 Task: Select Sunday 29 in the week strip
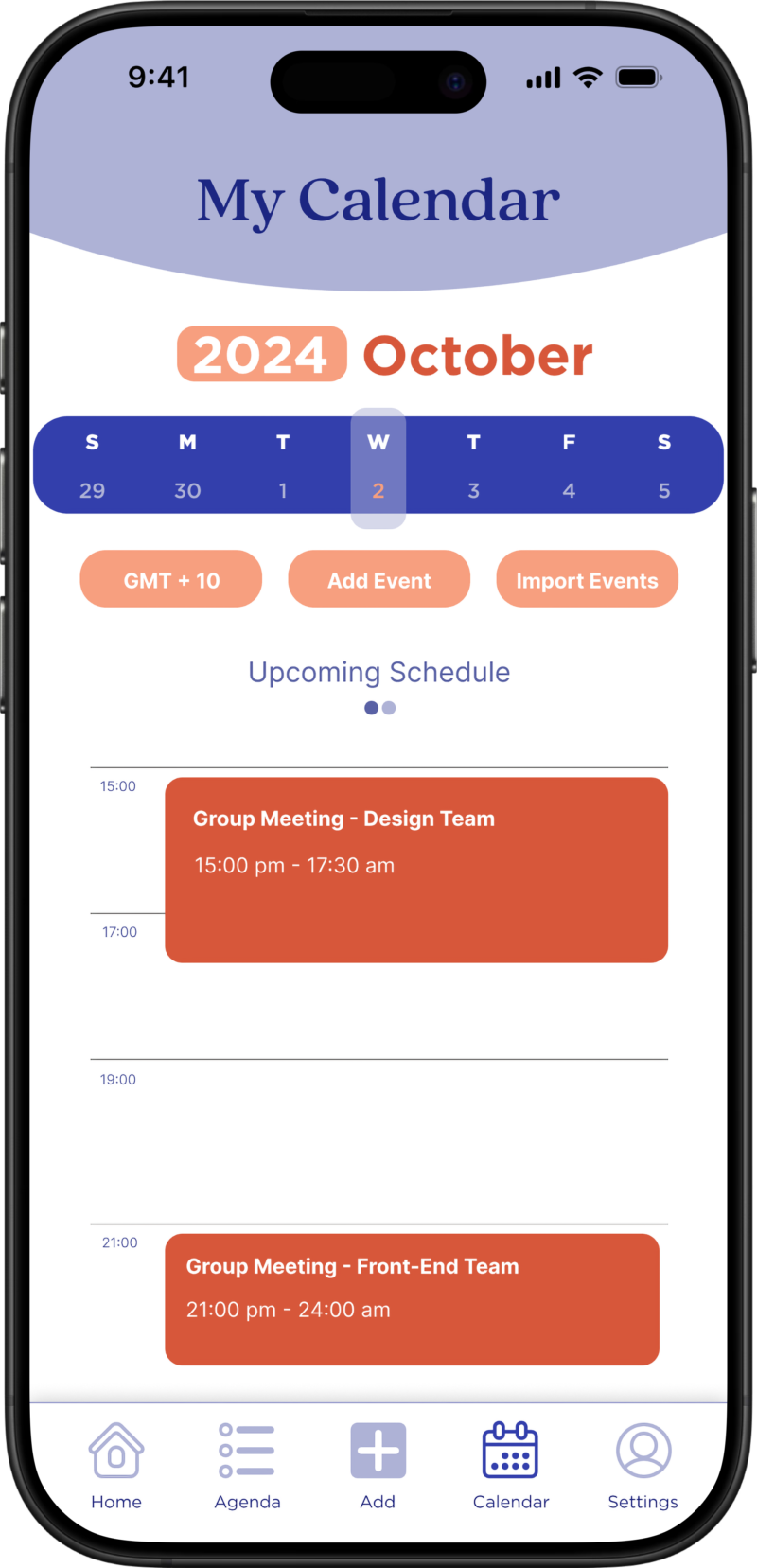pos(92,468)
